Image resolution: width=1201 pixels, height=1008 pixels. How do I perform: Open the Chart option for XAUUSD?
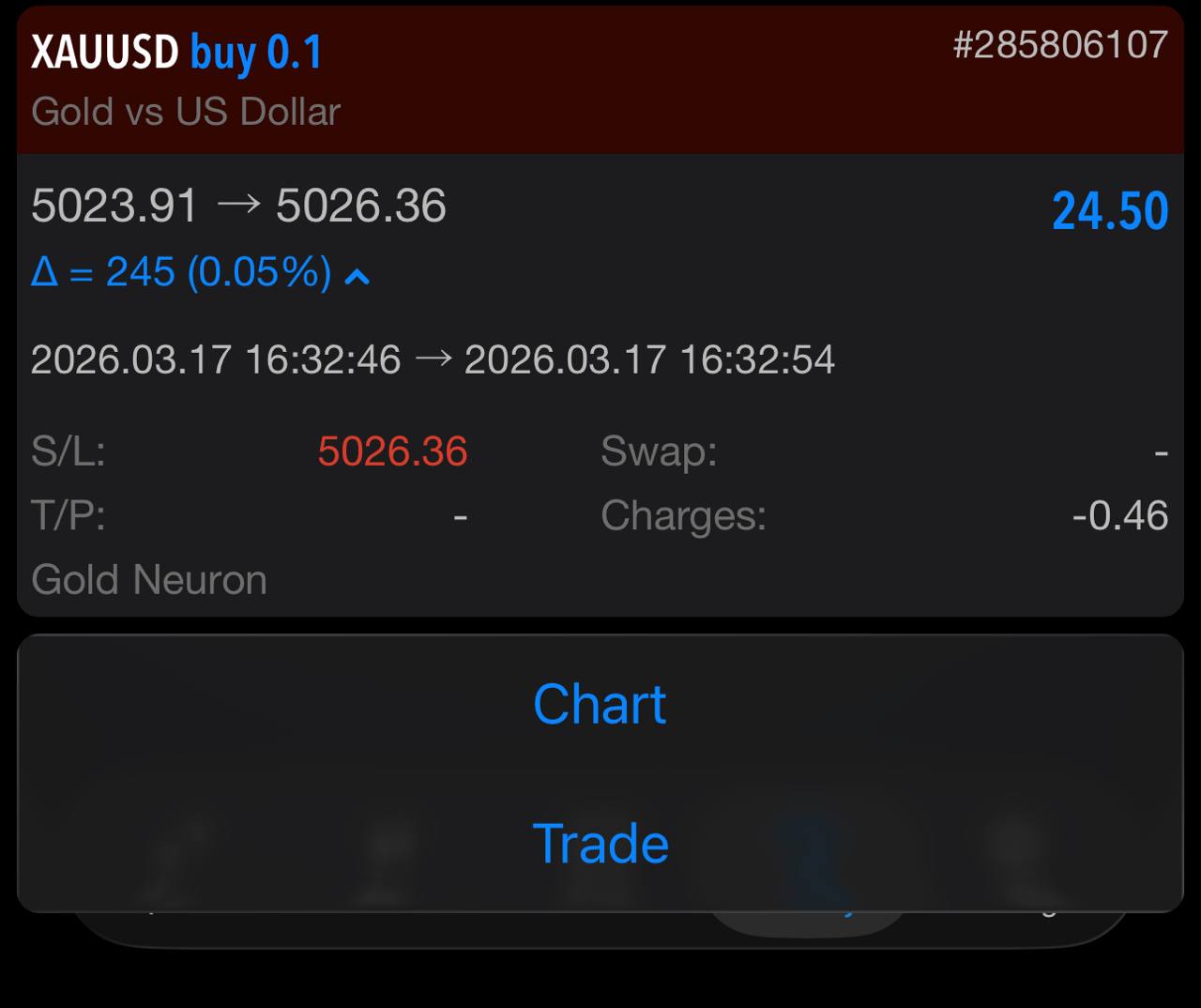click(600, 704)
